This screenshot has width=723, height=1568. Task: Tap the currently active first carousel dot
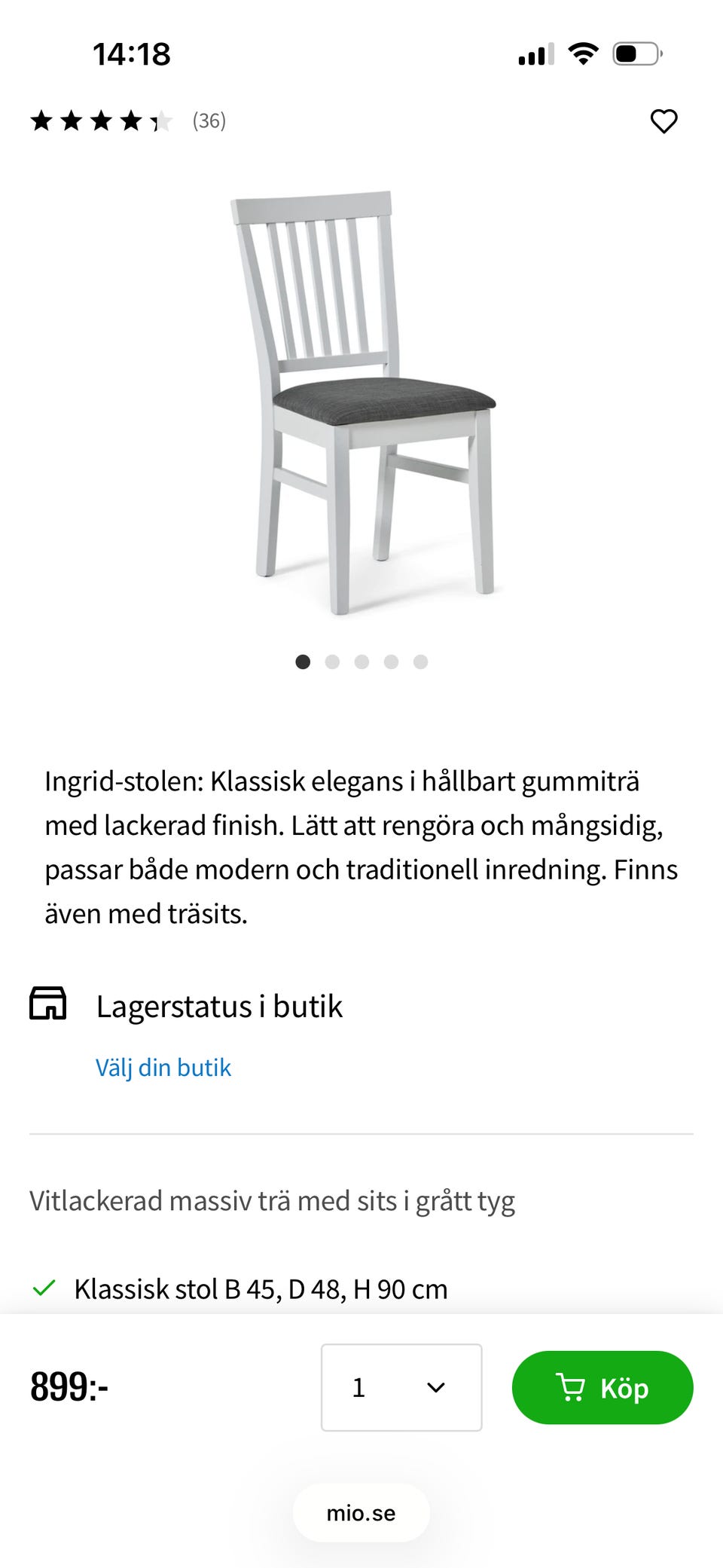[303, 662]
